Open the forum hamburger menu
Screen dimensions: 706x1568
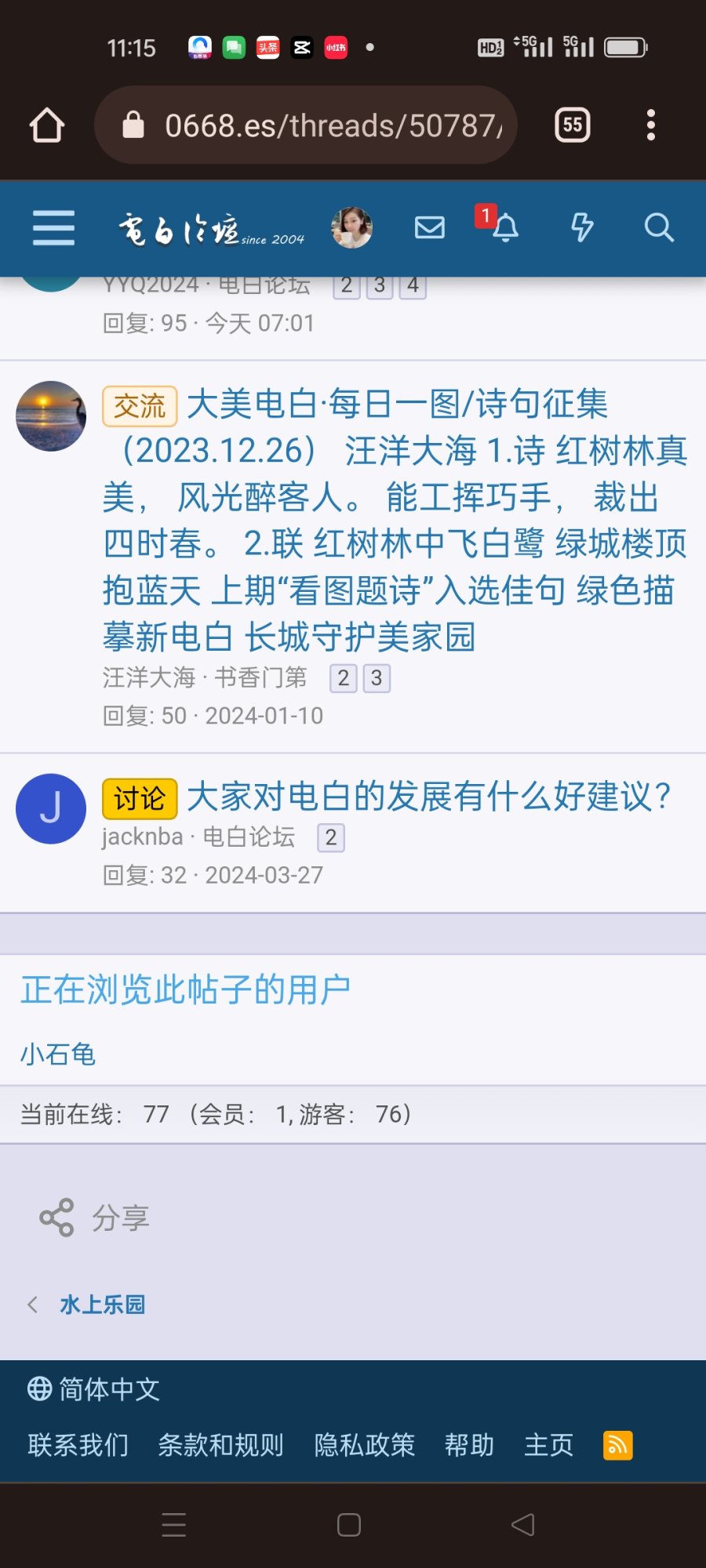point(53,228)
